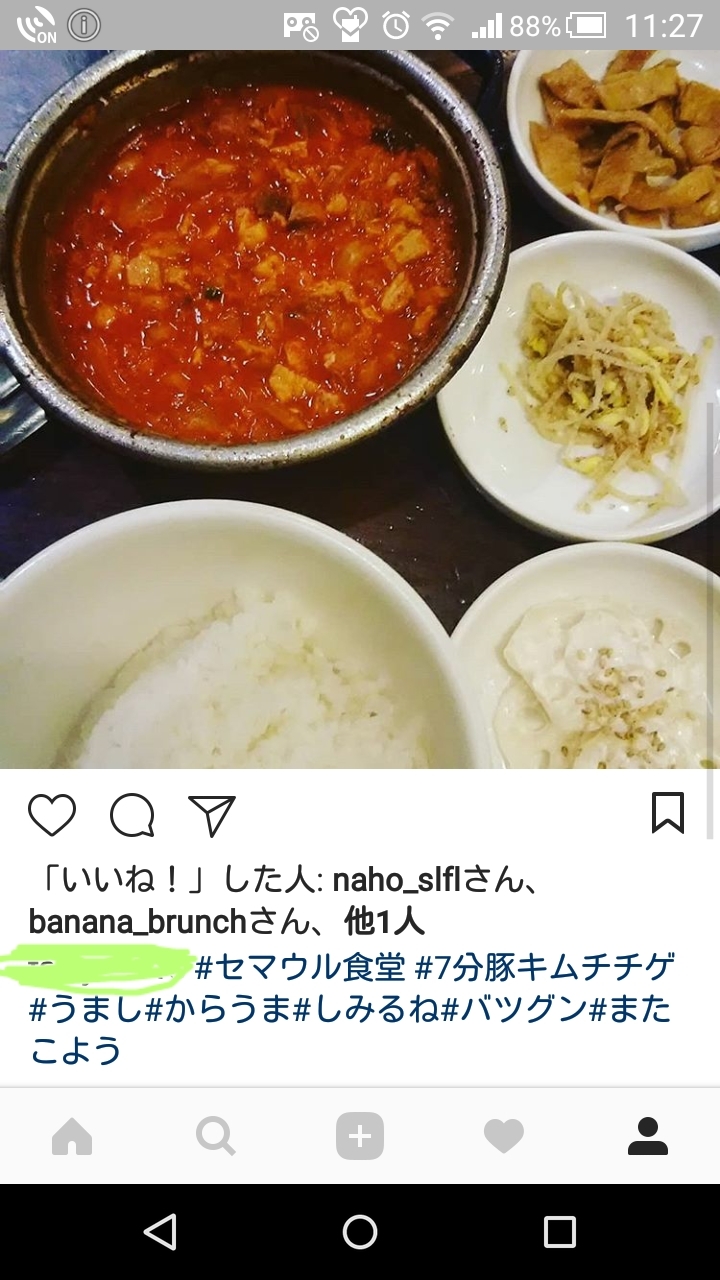Open the activity heart tab
This screenshot has height=1280, width=720.
(504, 1137)
